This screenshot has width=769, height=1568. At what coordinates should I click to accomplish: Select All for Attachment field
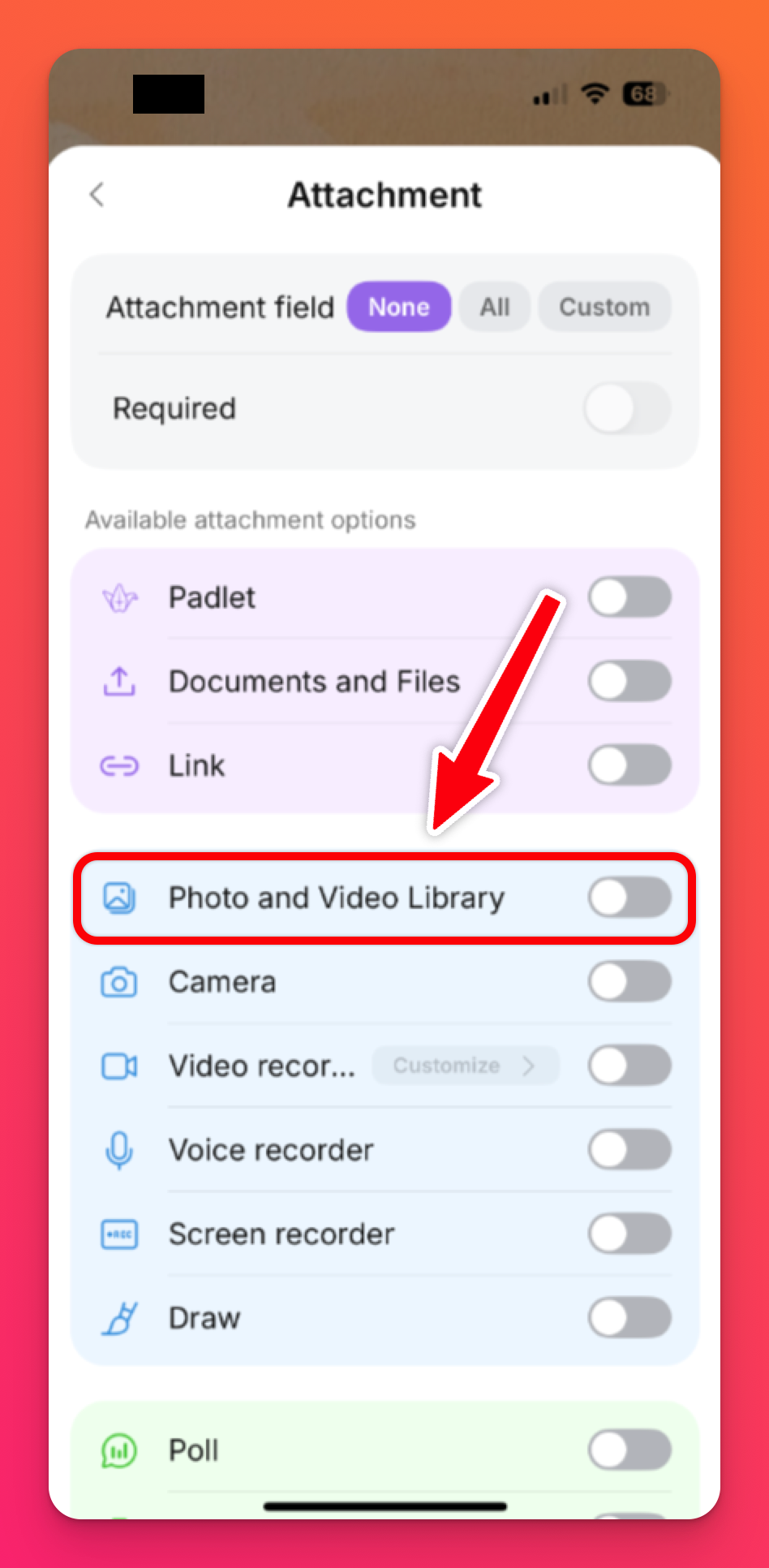tap(494, 307)
